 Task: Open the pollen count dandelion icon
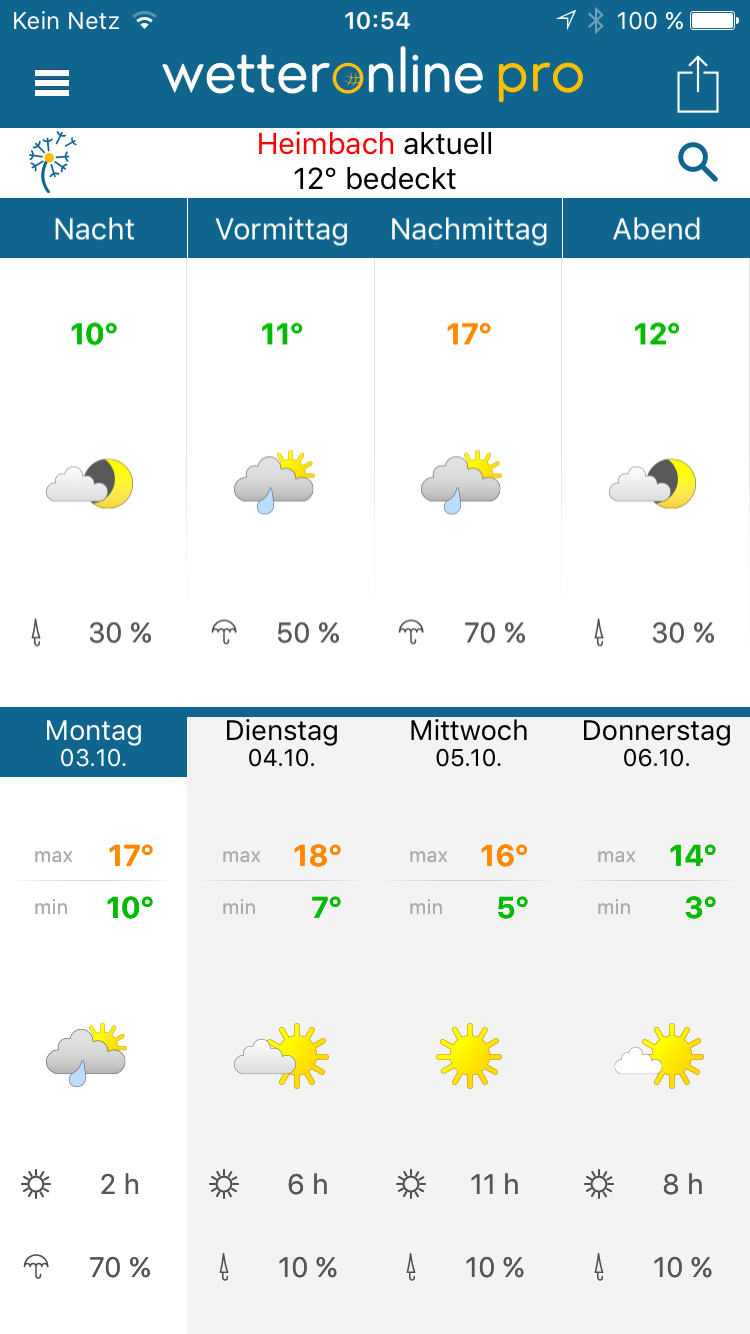tap(53, 161)
